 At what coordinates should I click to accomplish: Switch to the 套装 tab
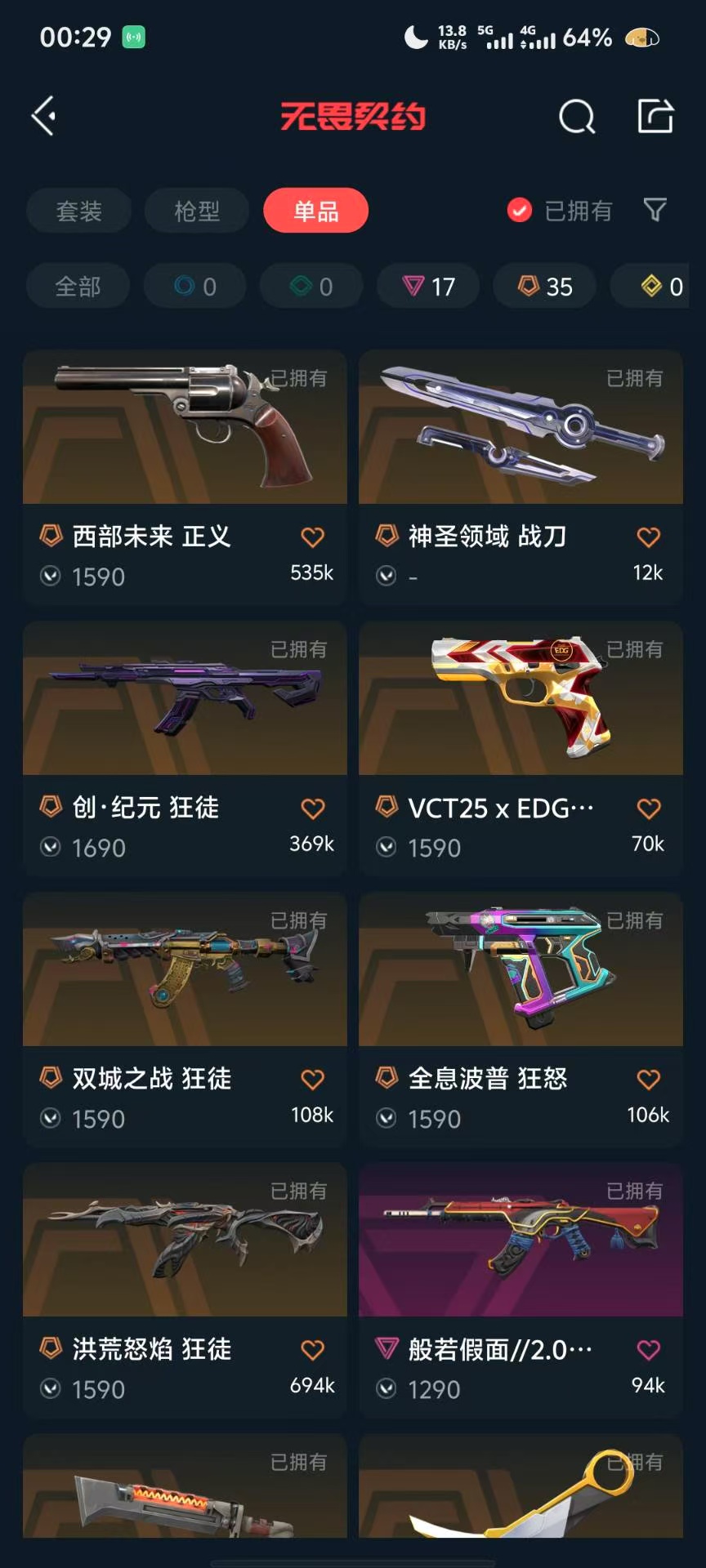coord(78,211)
